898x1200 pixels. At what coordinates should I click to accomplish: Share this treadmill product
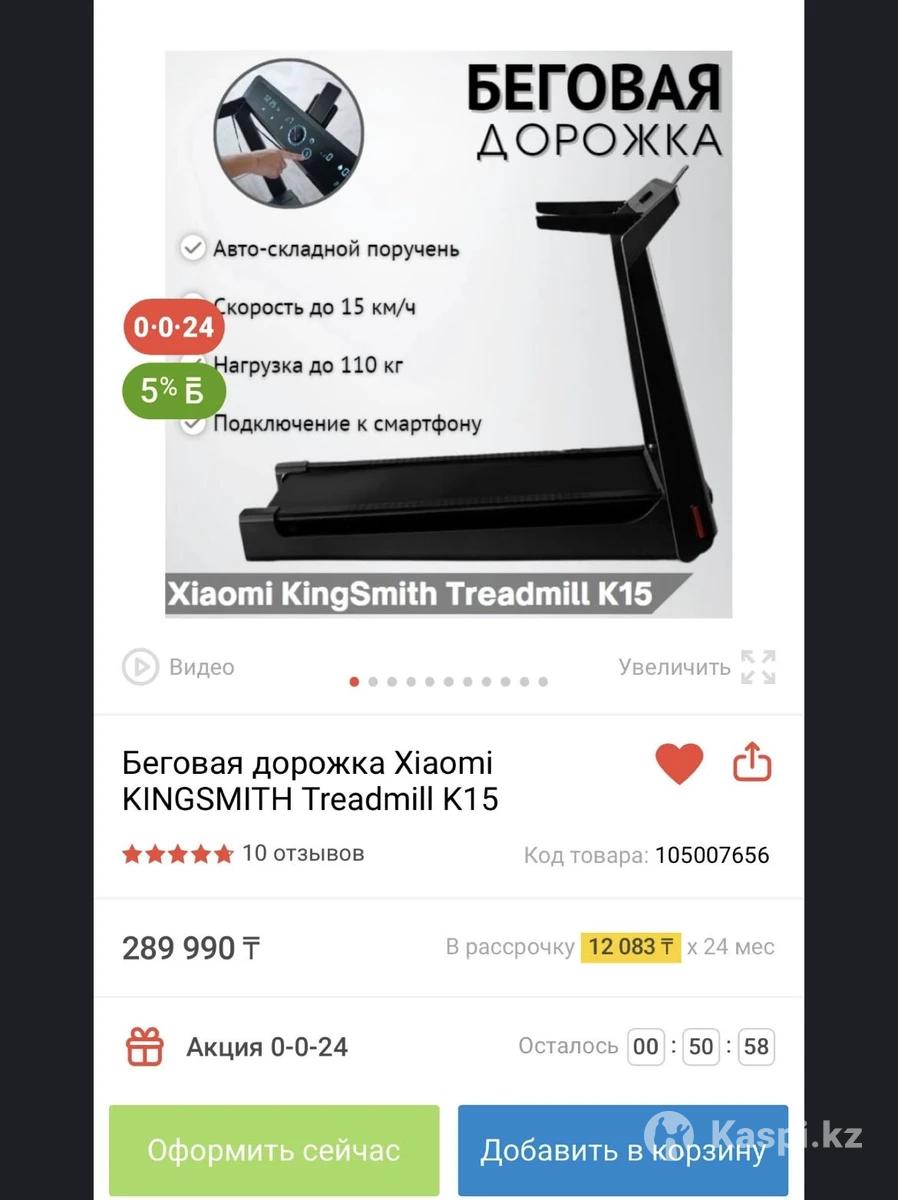[753, 764]
